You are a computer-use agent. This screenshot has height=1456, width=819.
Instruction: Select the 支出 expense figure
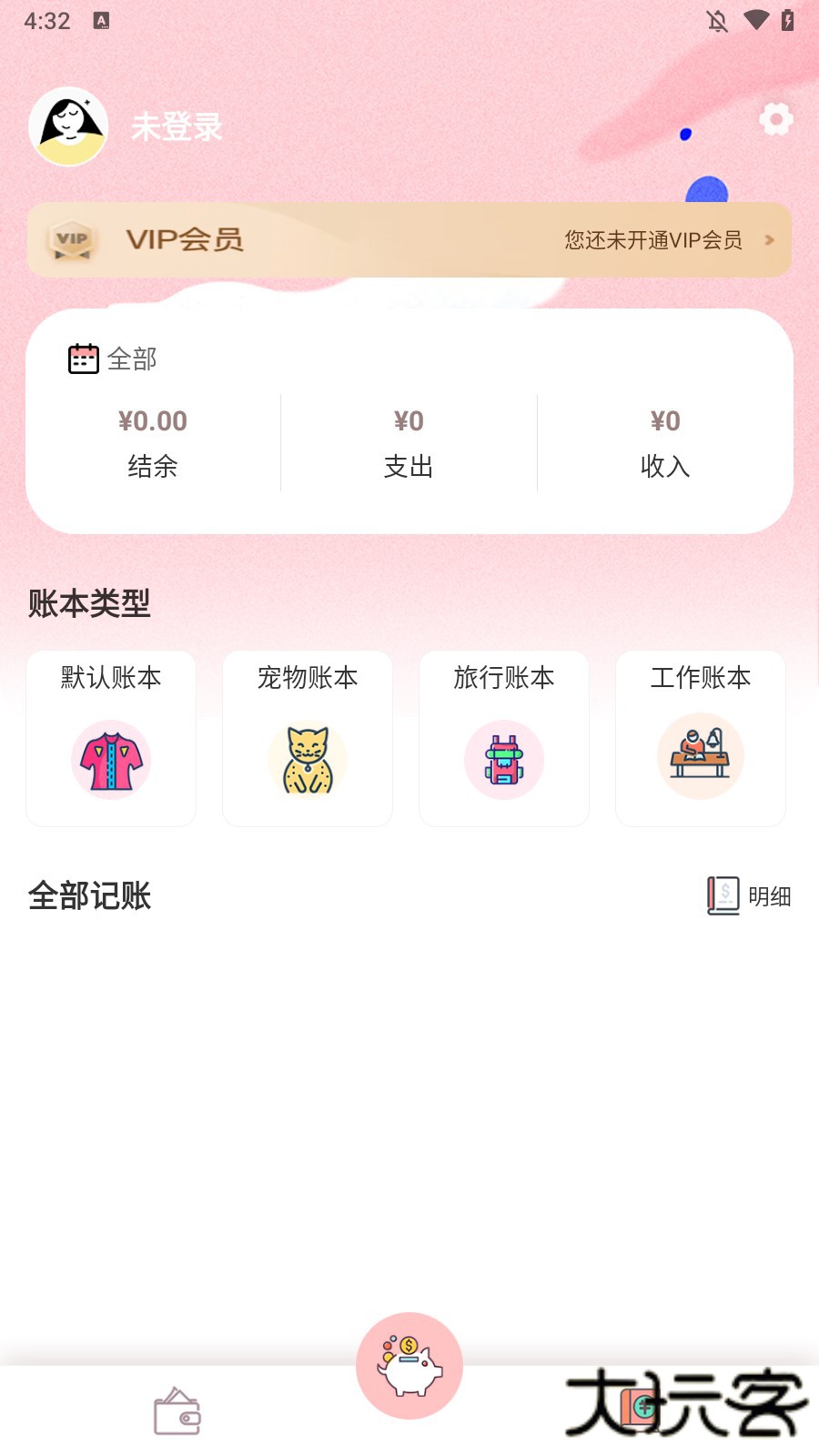click(409, 420)
